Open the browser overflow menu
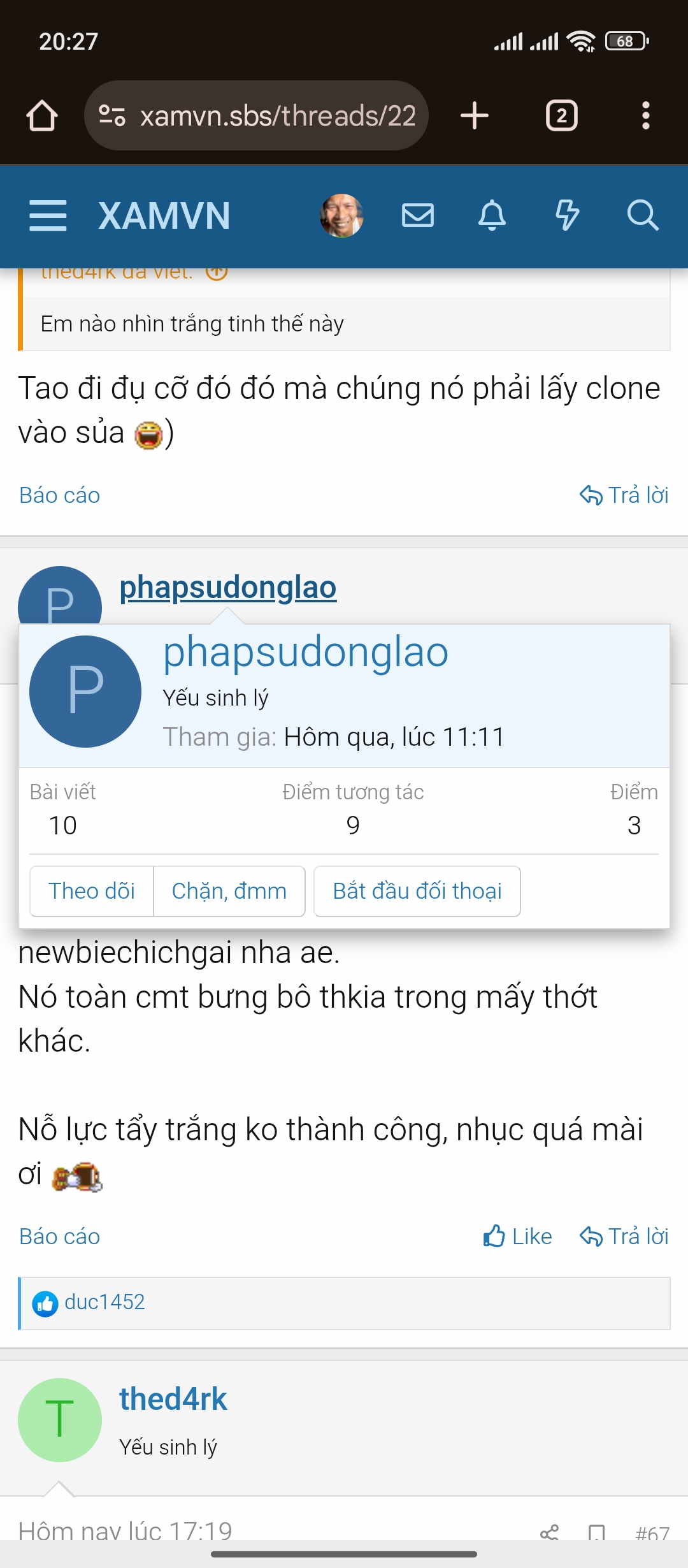Image resolution: width=688 pixels, height=1568 pixels. tap(645, 116)
